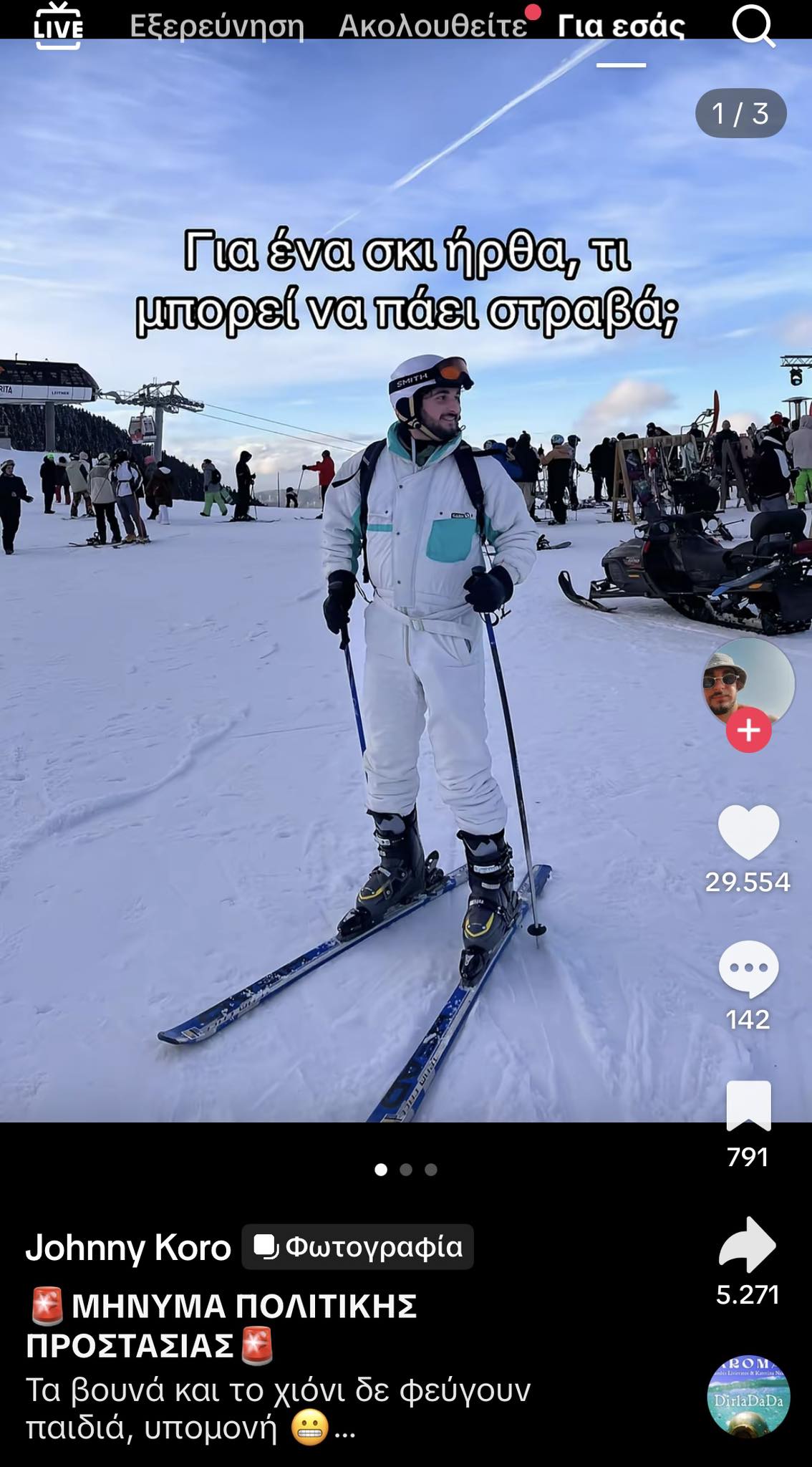Select the Για εσάς tab
This screenshot has height=1467, width=812.
pos(621,27)
